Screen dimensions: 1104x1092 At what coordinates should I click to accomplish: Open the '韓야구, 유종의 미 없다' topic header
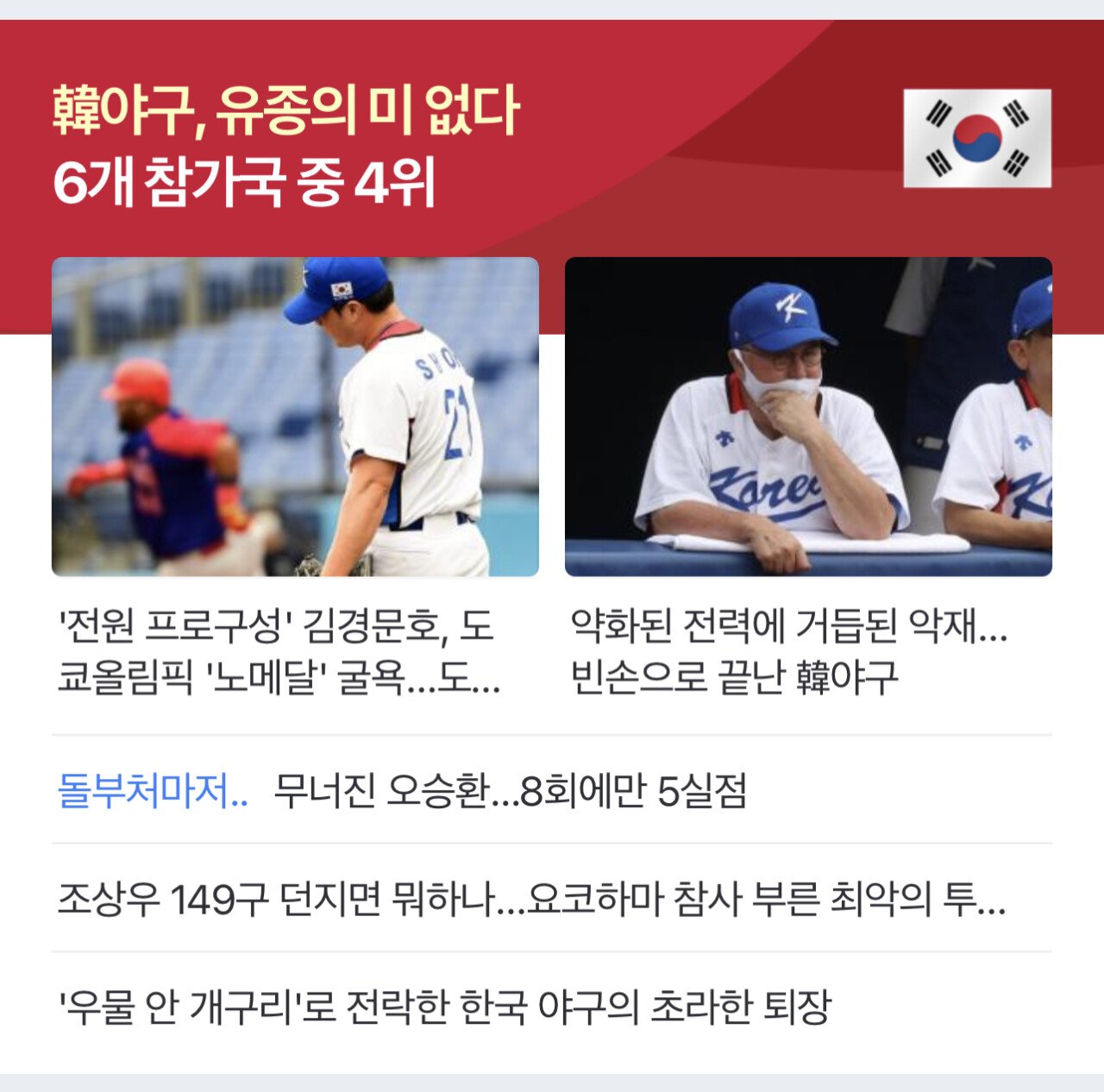(285, 112)
